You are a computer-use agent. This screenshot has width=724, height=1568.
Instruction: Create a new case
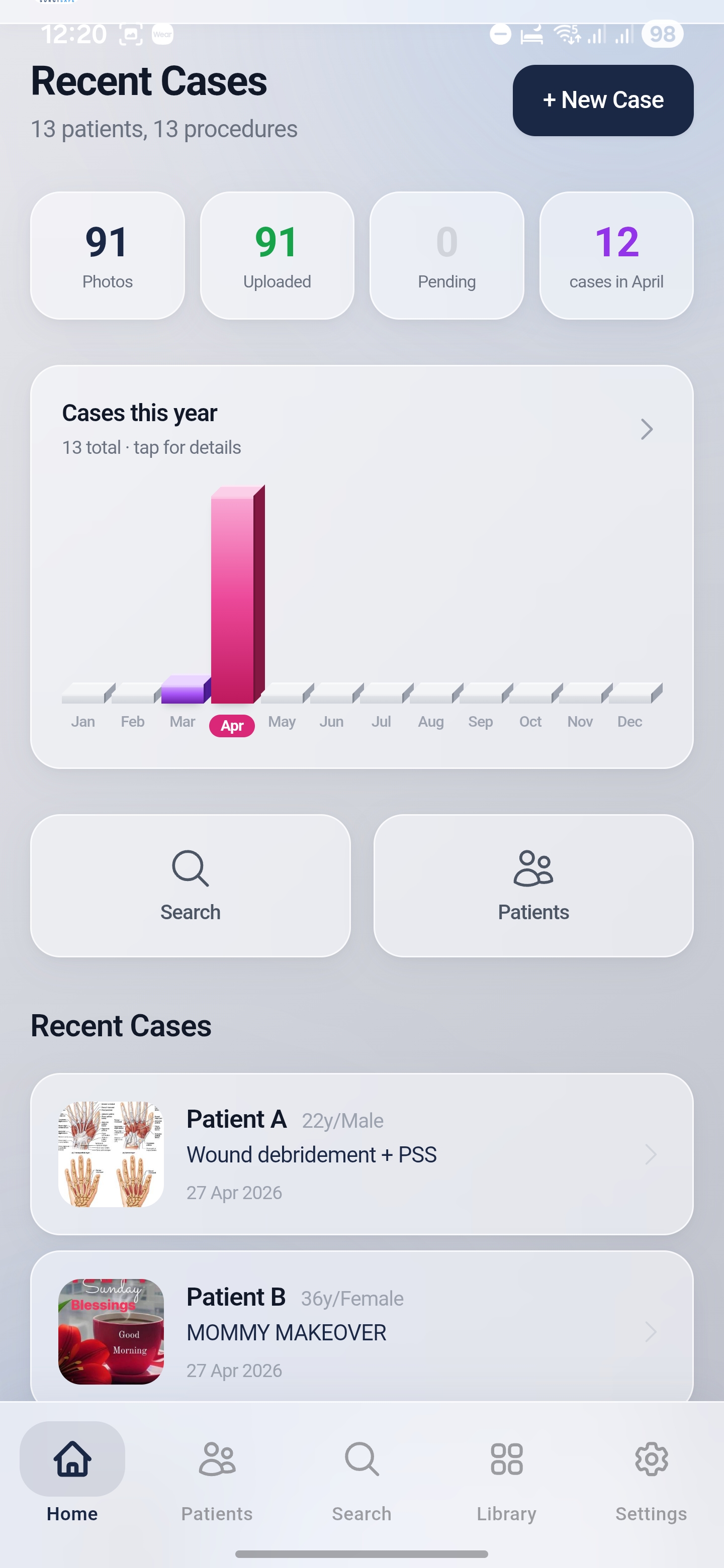(602, 101)
